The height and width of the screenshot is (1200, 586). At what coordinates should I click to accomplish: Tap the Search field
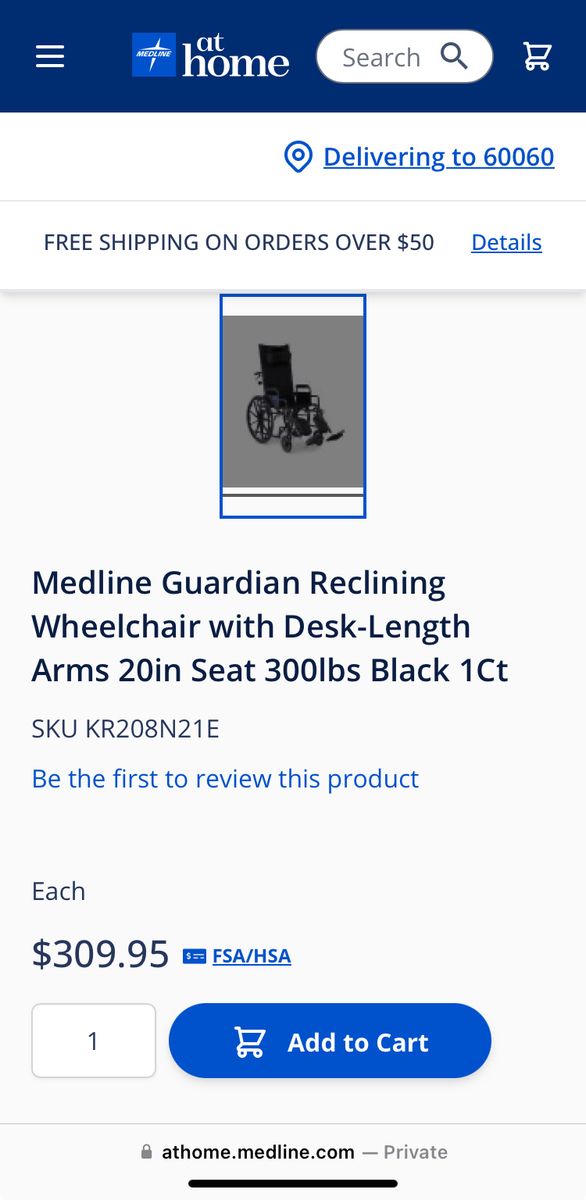click(x=404, y=56)
